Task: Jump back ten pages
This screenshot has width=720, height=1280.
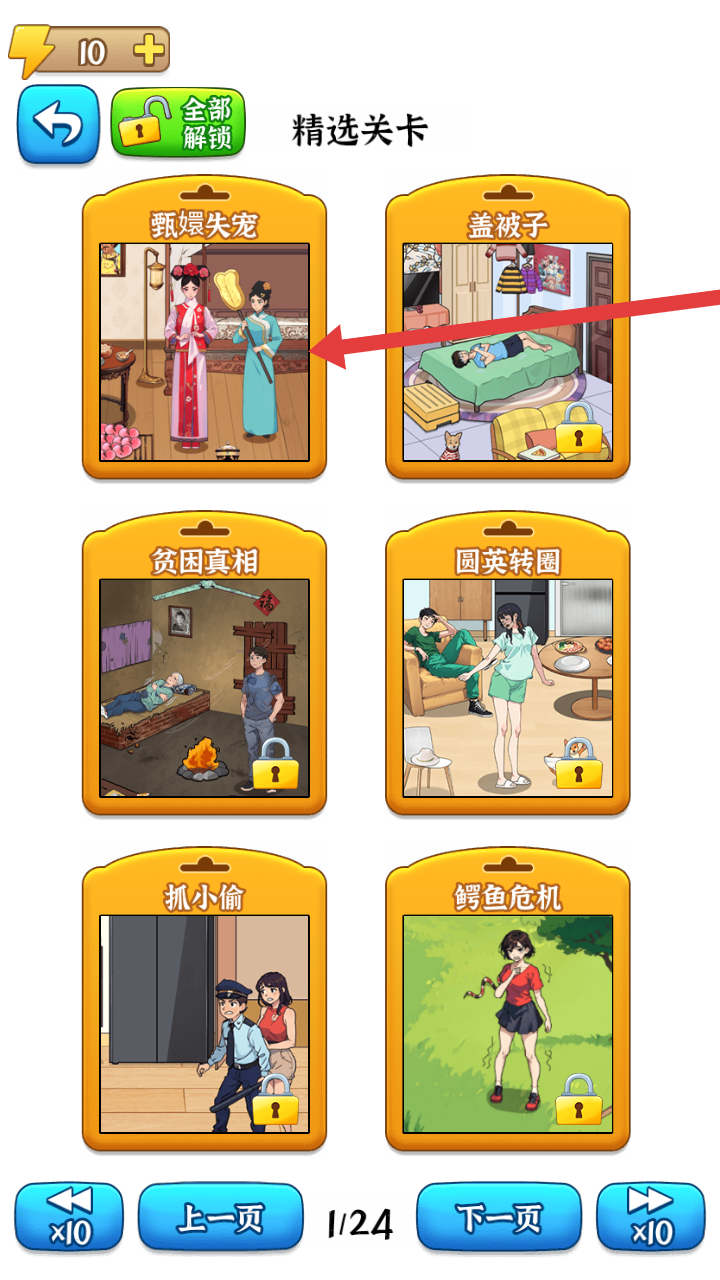Action: [x=69, y=1217]
